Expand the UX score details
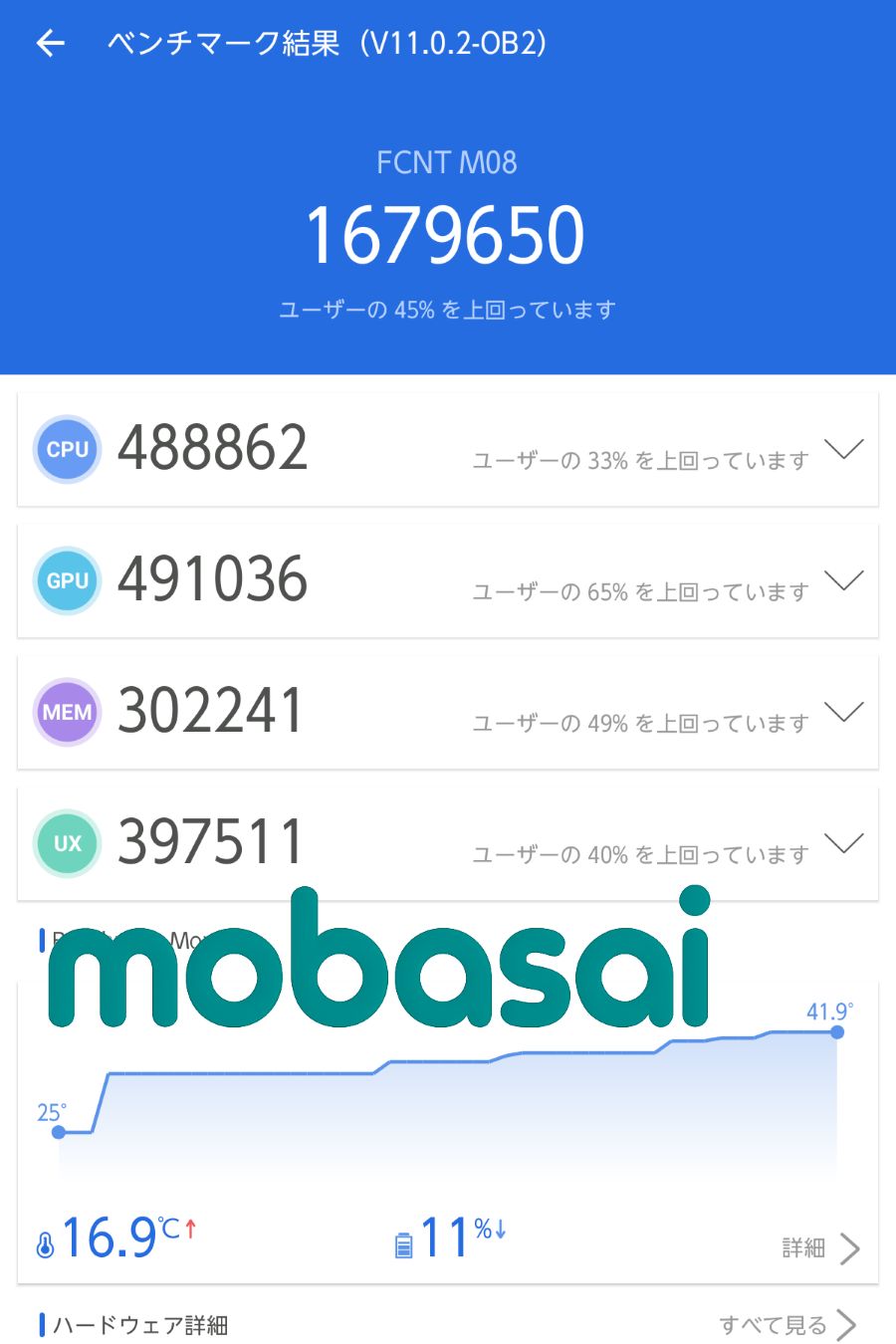The width and height of the screenshot is (896, 1344). 843,843
